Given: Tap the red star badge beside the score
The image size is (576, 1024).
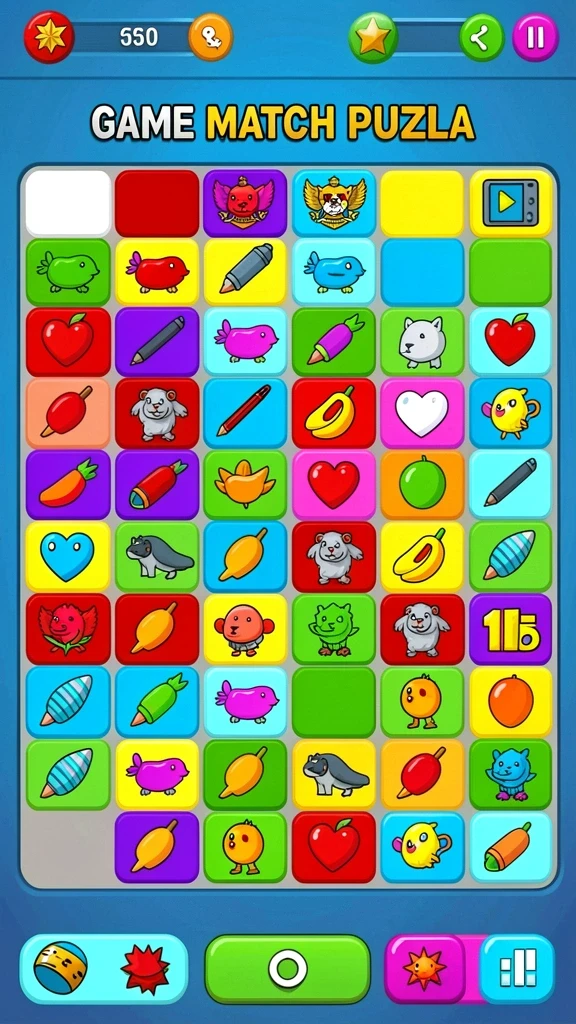Looking at the screenshot, I should [50, 37].
